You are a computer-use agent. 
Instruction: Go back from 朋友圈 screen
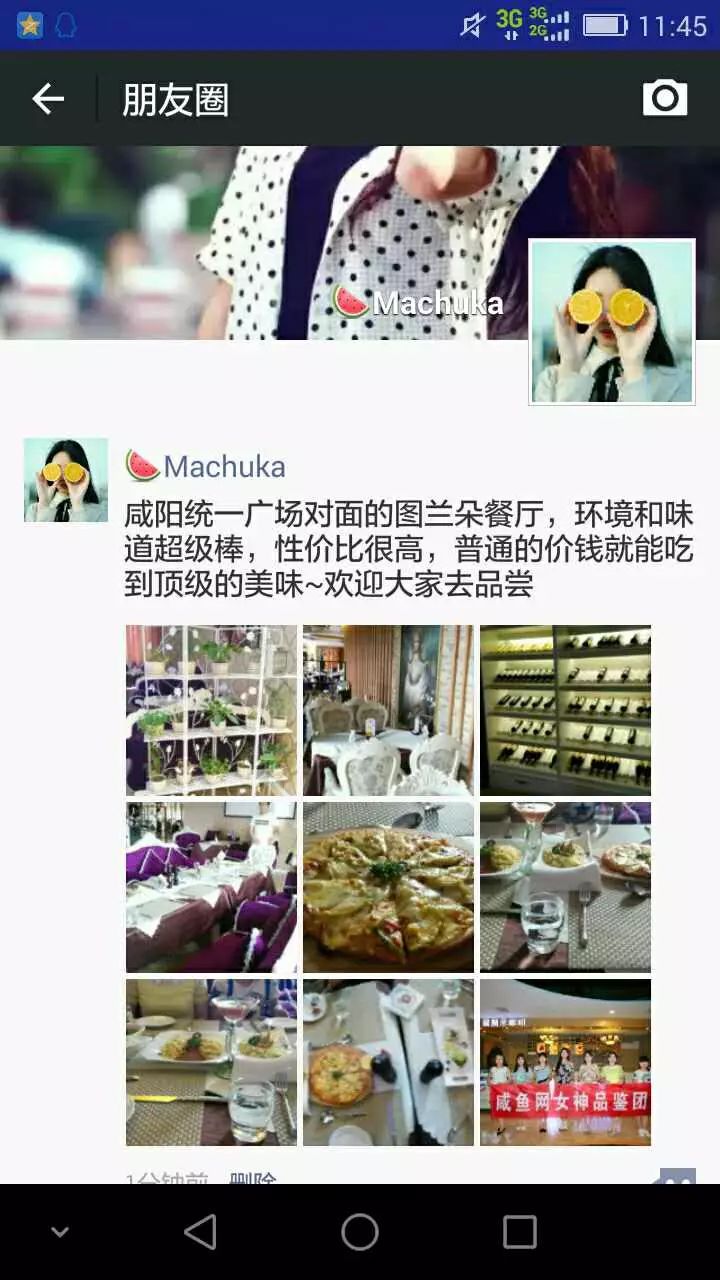48,99
